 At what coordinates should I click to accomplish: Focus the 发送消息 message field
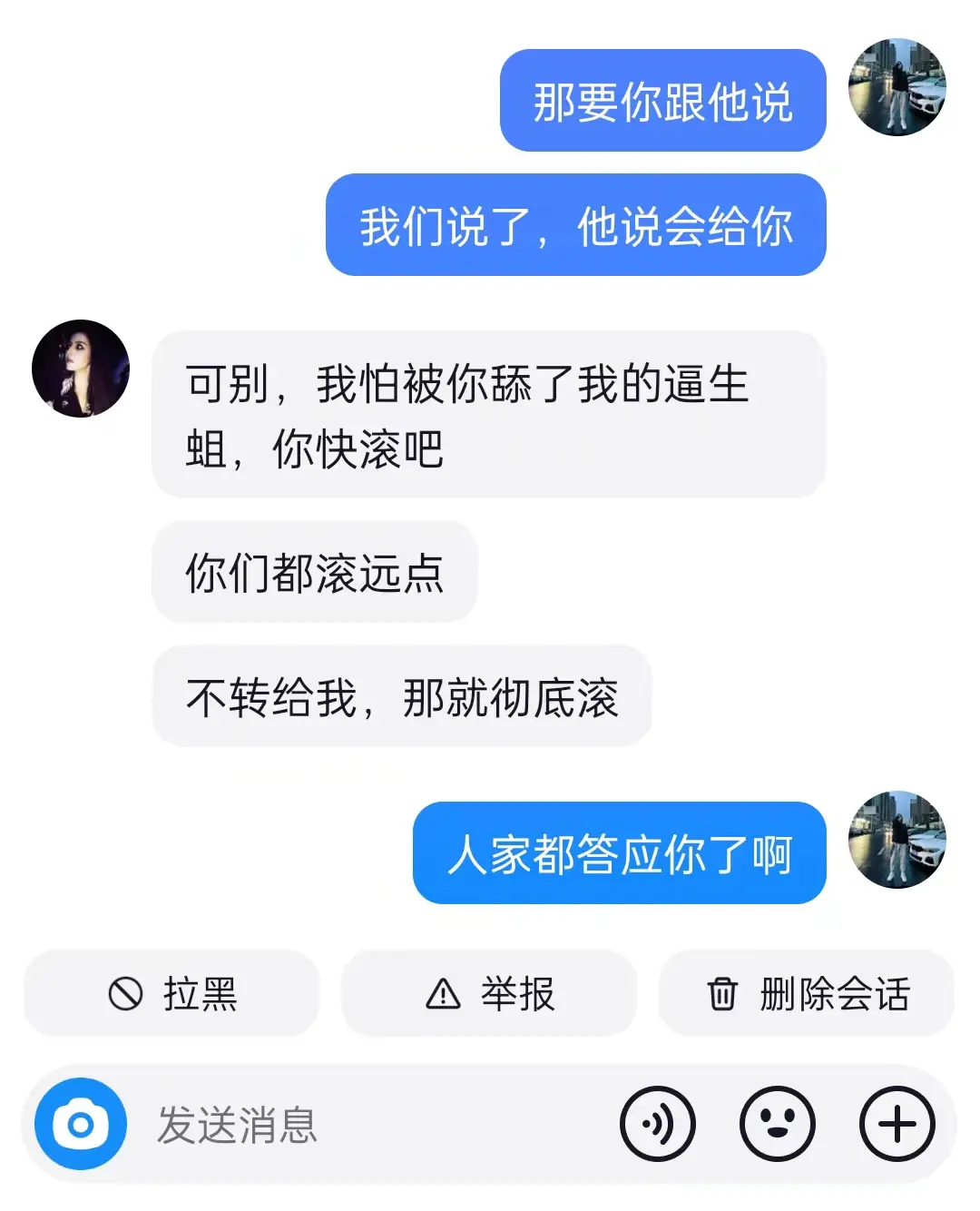(363, 1126)
